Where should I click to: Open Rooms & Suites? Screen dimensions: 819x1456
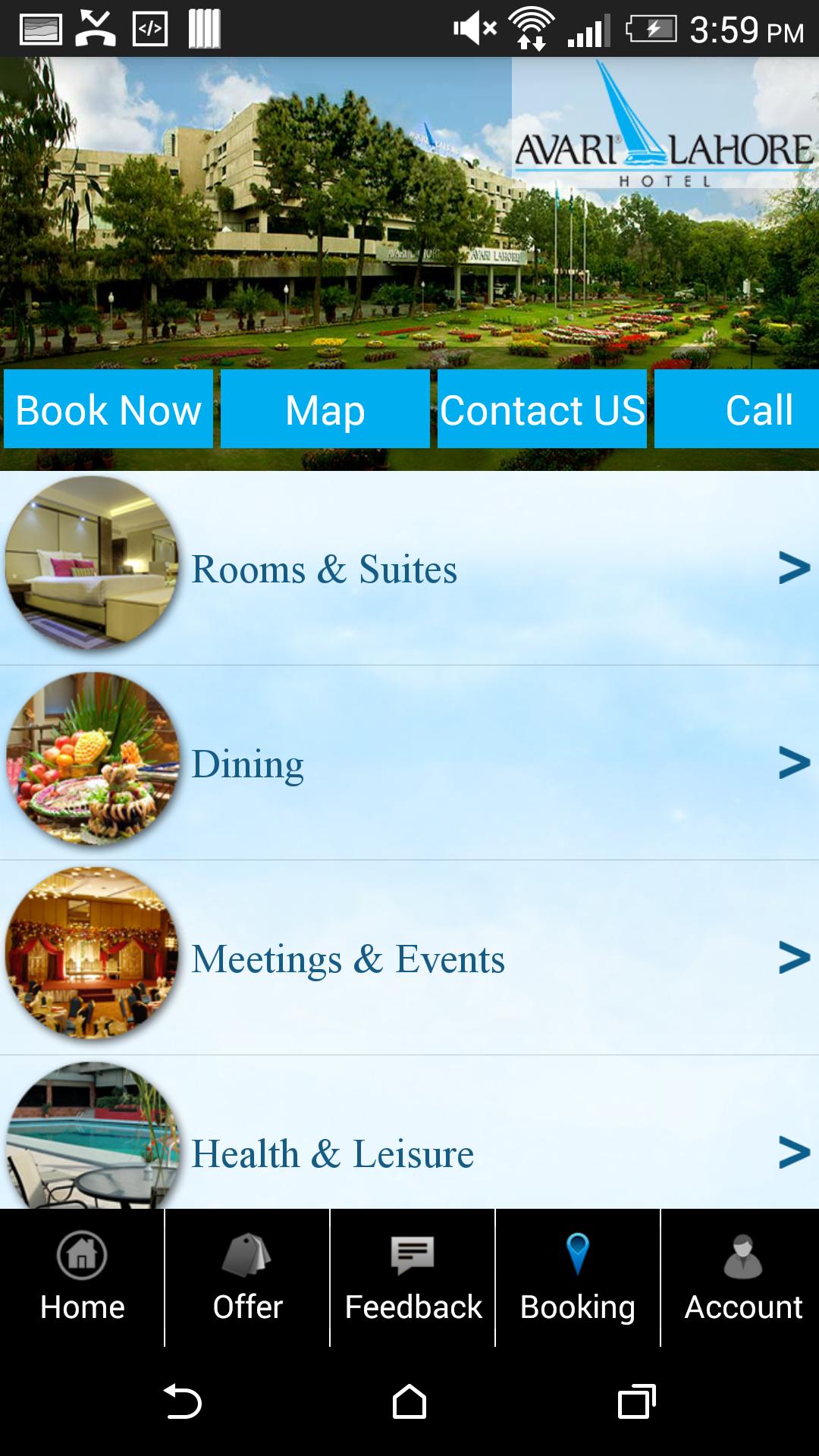pos(409,569)
